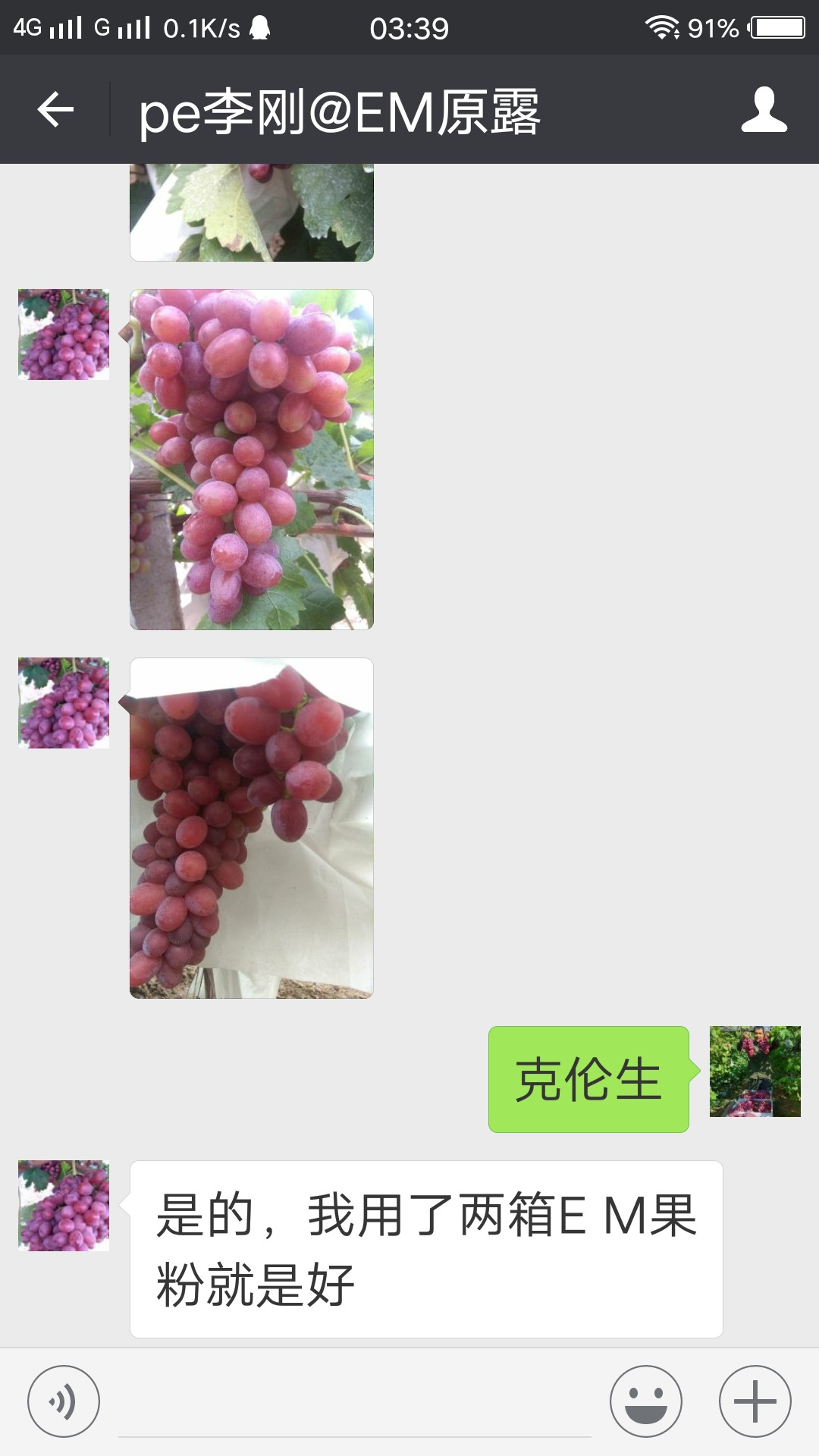Open the plus attachments menu

pos(755,1401)
